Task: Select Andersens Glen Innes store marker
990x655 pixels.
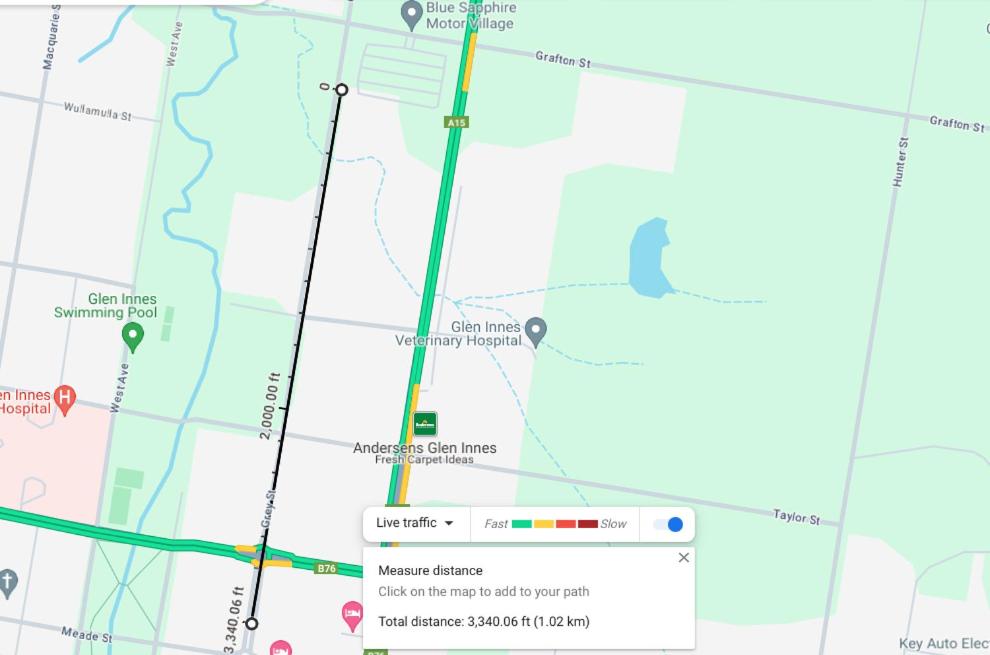Action: (425, 423)
